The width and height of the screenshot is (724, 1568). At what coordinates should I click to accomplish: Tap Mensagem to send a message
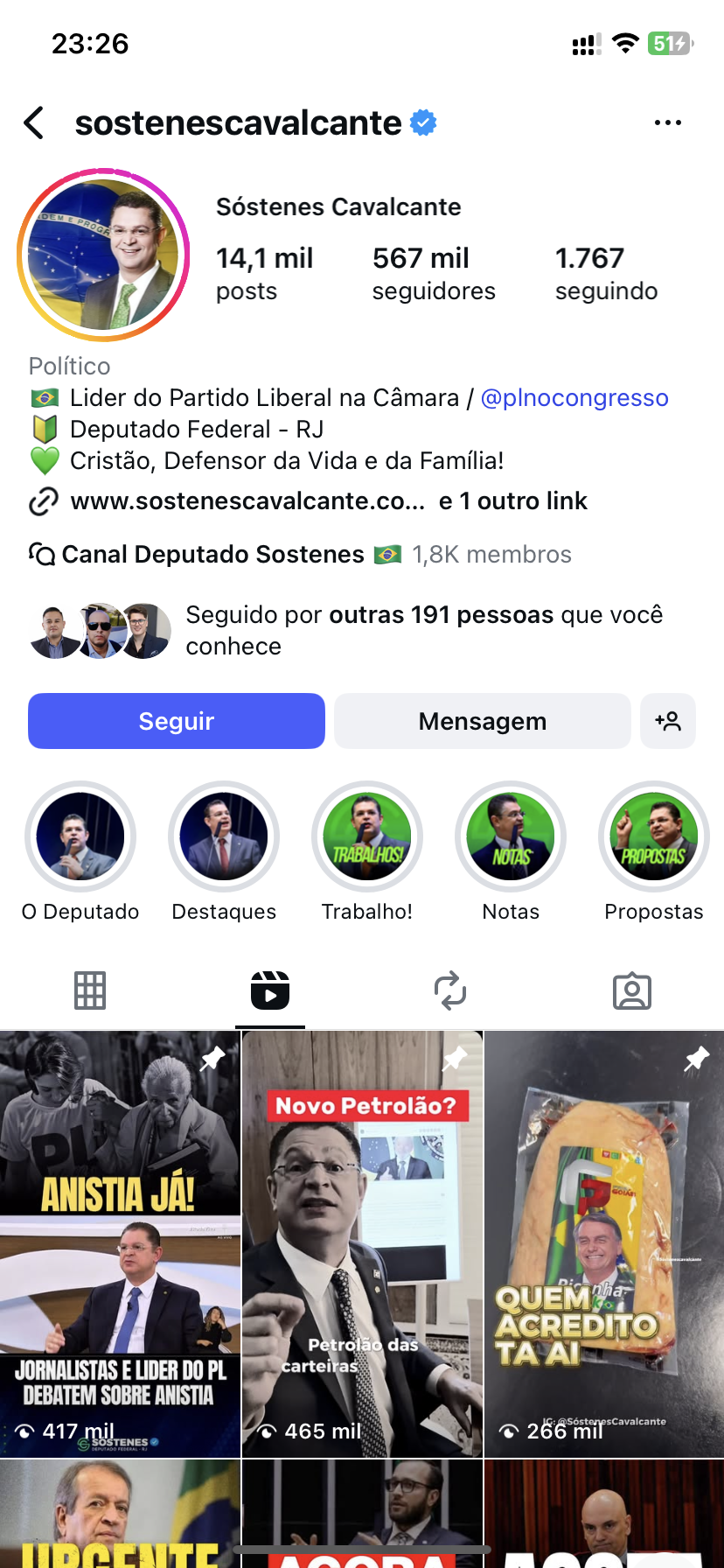[x=482, y=721]
